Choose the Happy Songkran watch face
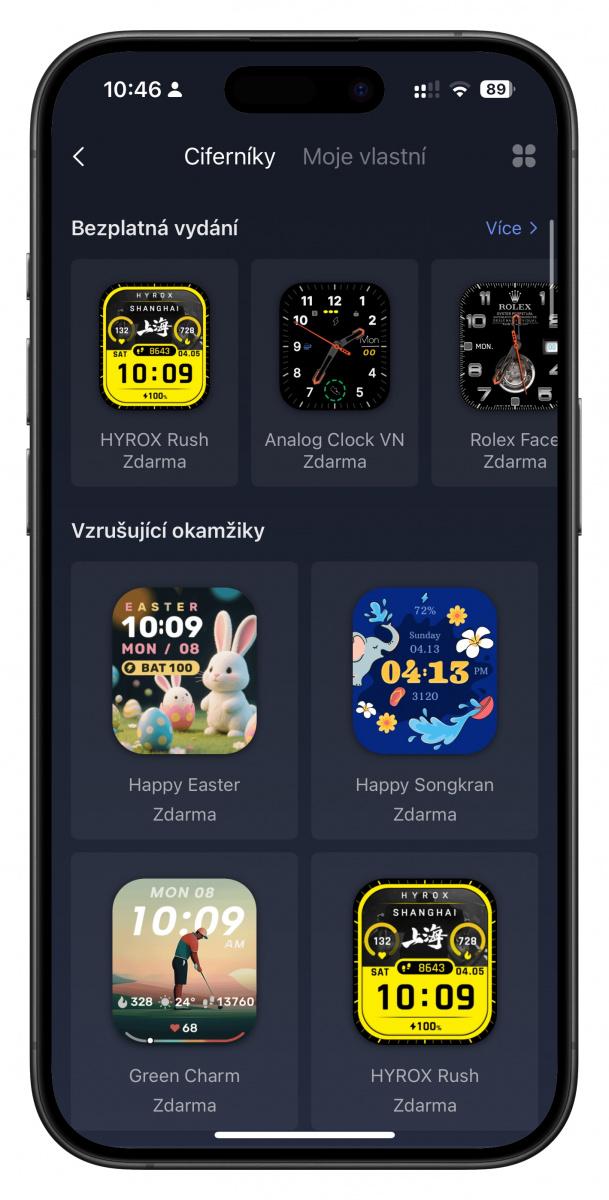The image size is (609, 1200). (424, 700)
